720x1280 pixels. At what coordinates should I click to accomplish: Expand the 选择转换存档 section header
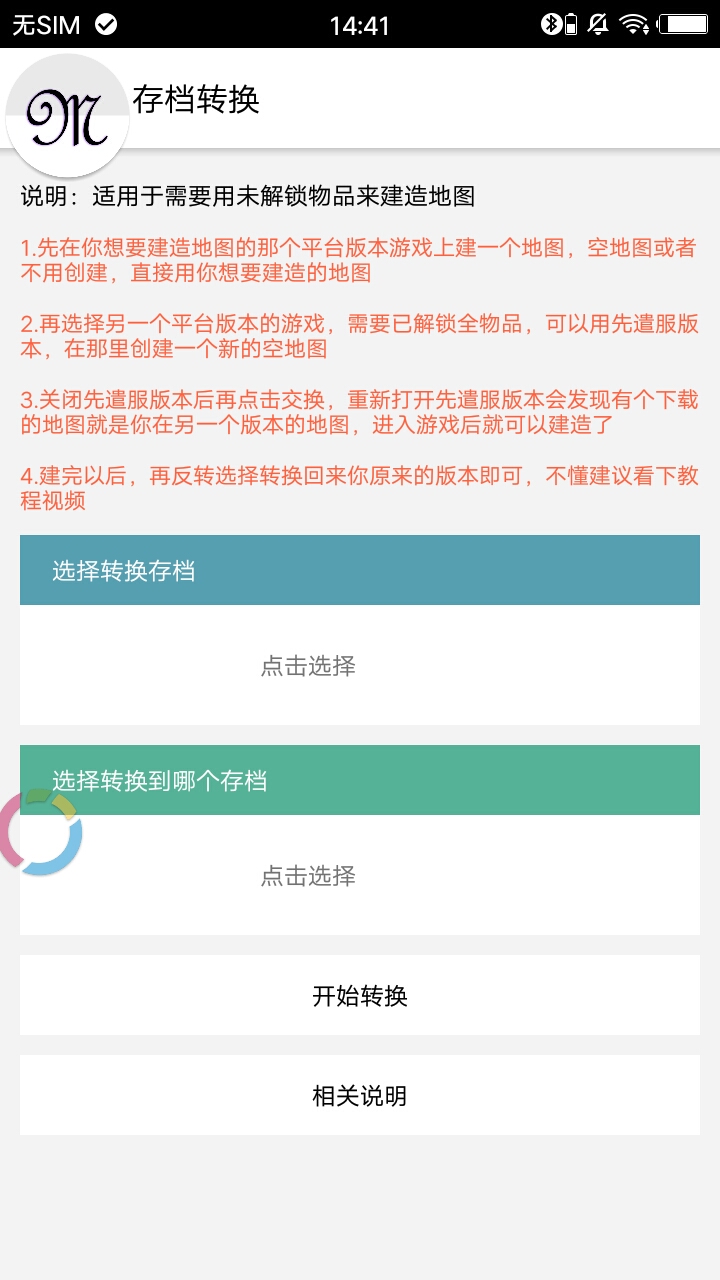point(360,568)
